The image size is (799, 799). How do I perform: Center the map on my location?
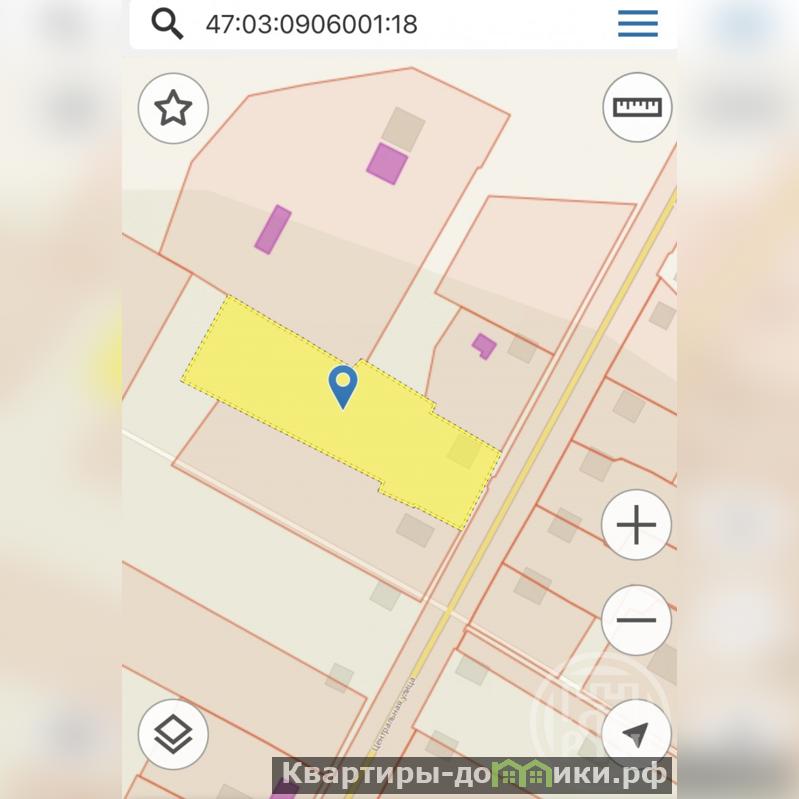636,734
